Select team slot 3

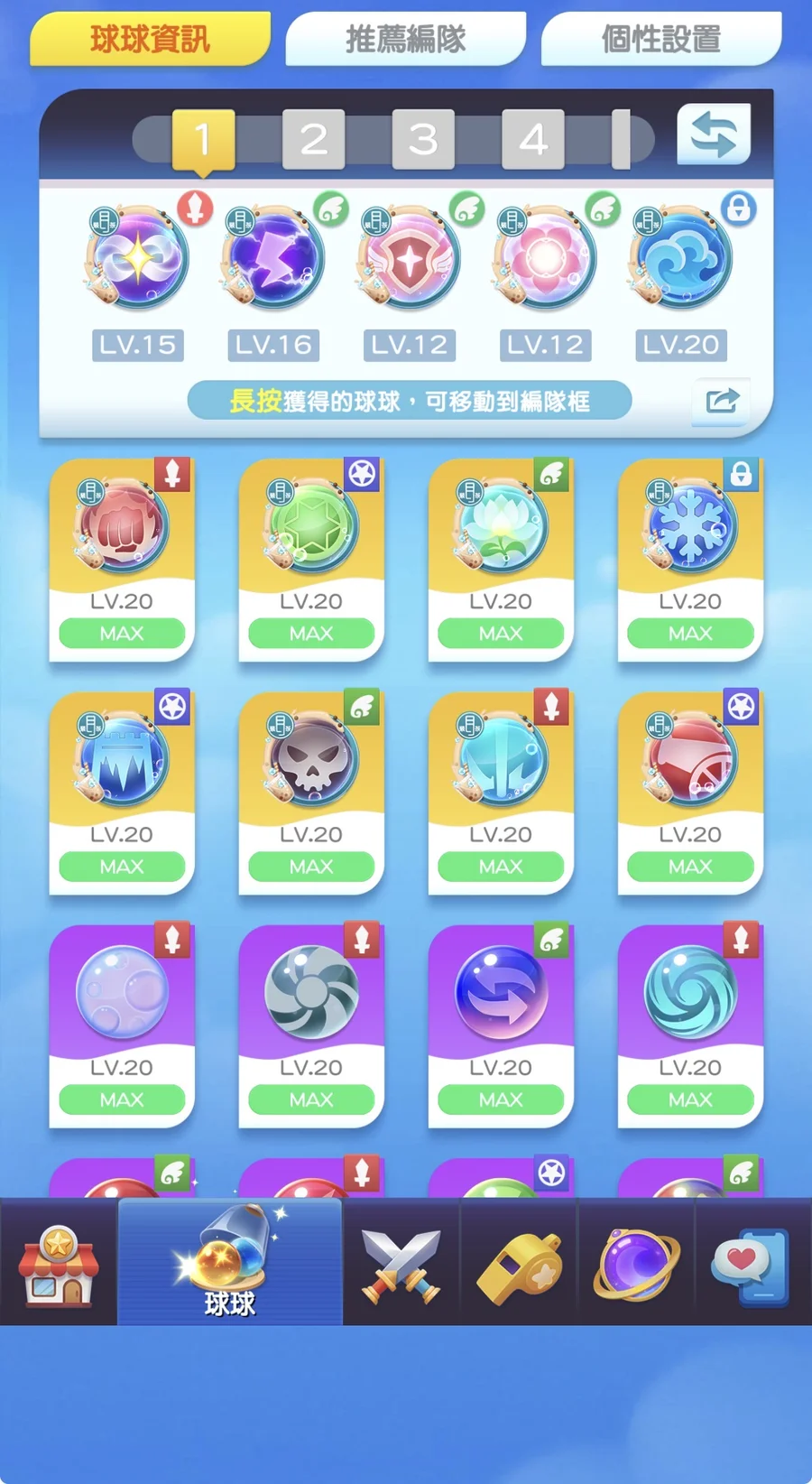click(x=423, y=139)
